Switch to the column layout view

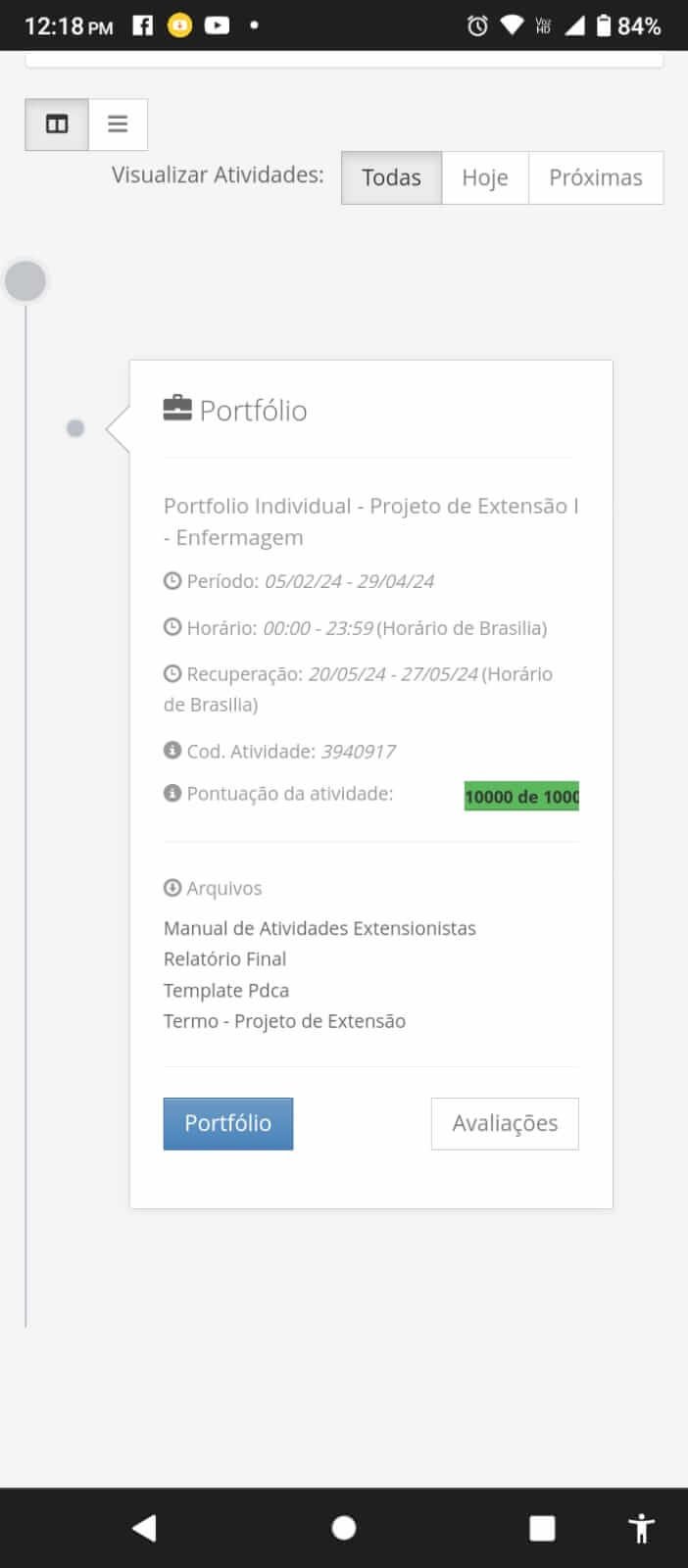point(57,124)
